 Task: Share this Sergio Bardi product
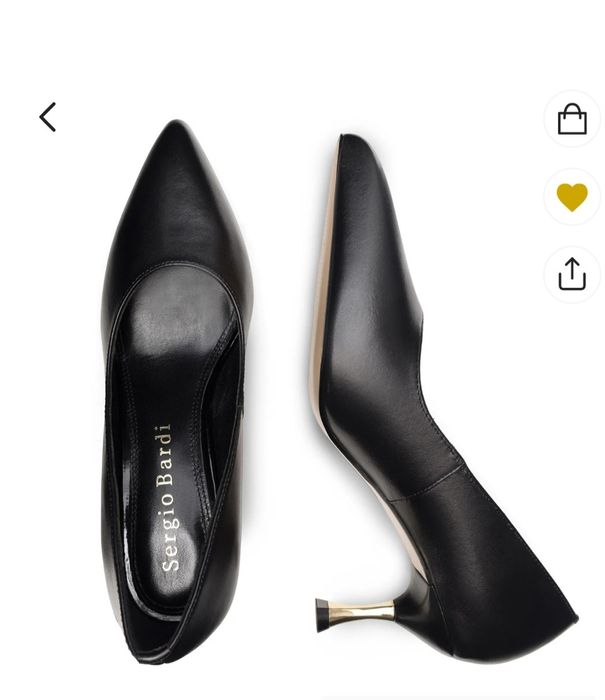click(572, 273)
